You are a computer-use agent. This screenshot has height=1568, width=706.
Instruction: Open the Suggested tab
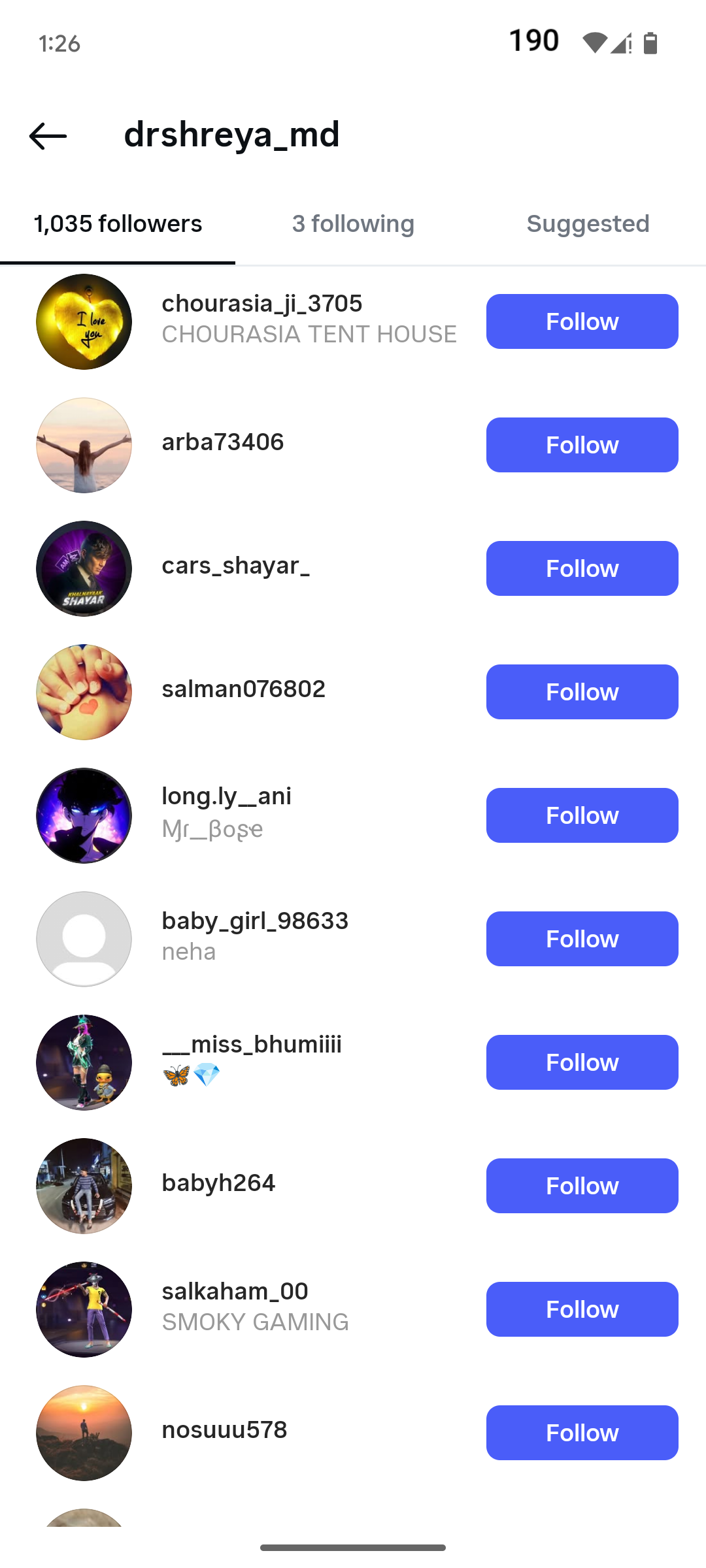[588, 224]
